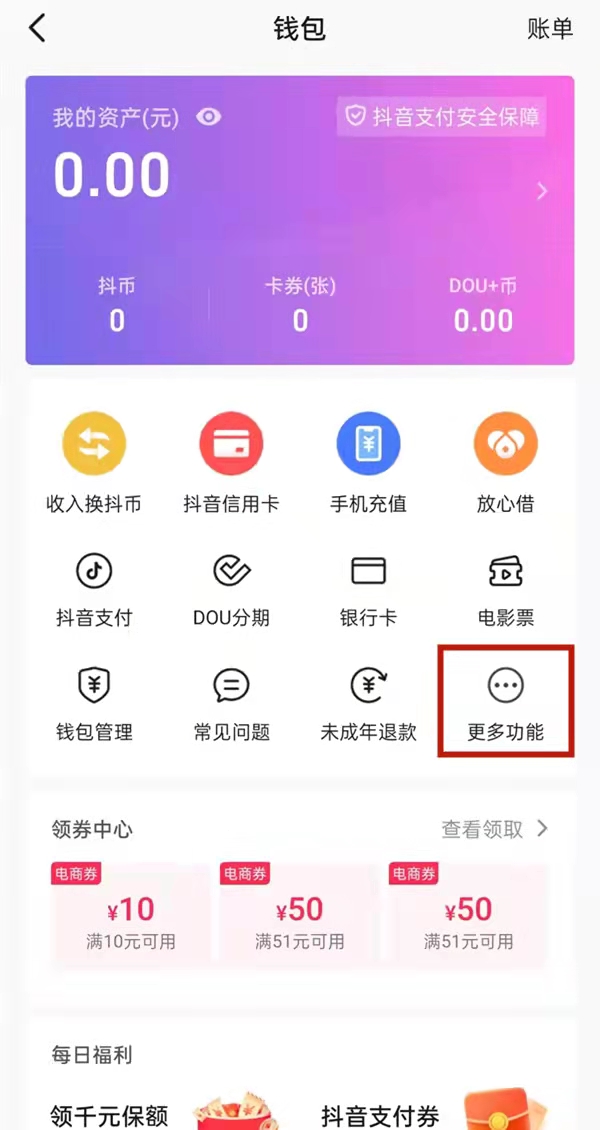Screen dimensions: 600x1130
Task: Open 钱包管理
Action: [x=94, y=704]
